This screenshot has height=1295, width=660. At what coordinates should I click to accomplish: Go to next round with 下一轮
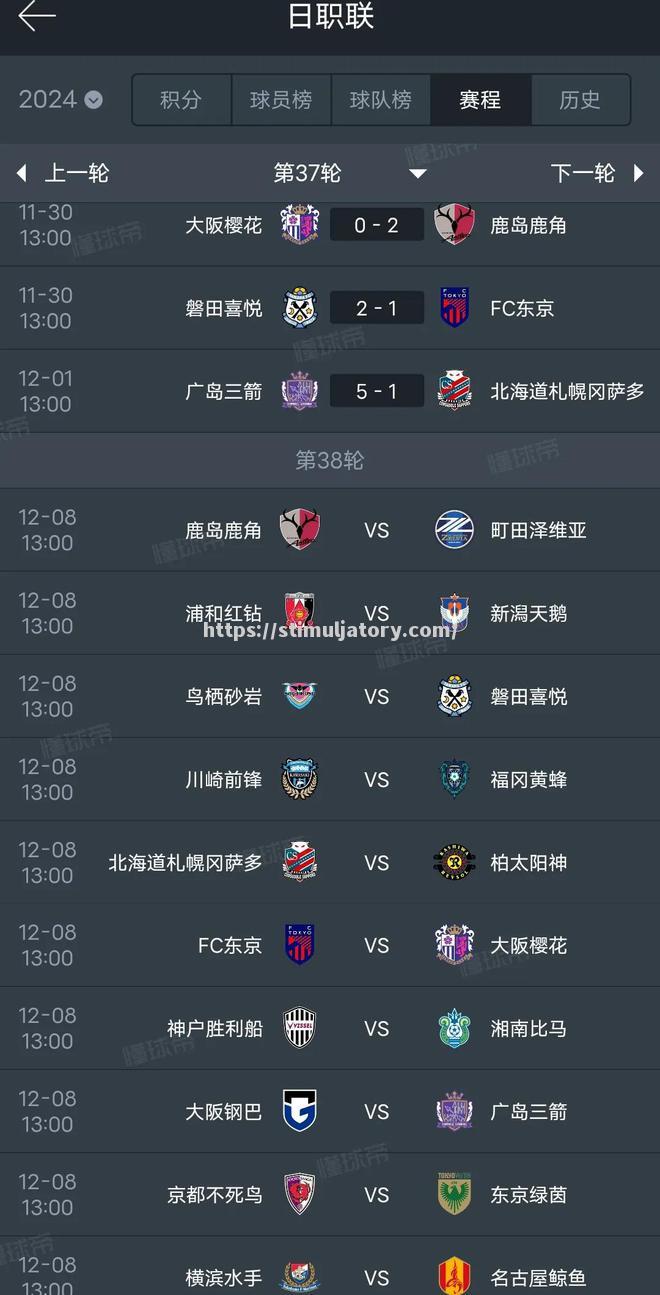pos(596,173)
